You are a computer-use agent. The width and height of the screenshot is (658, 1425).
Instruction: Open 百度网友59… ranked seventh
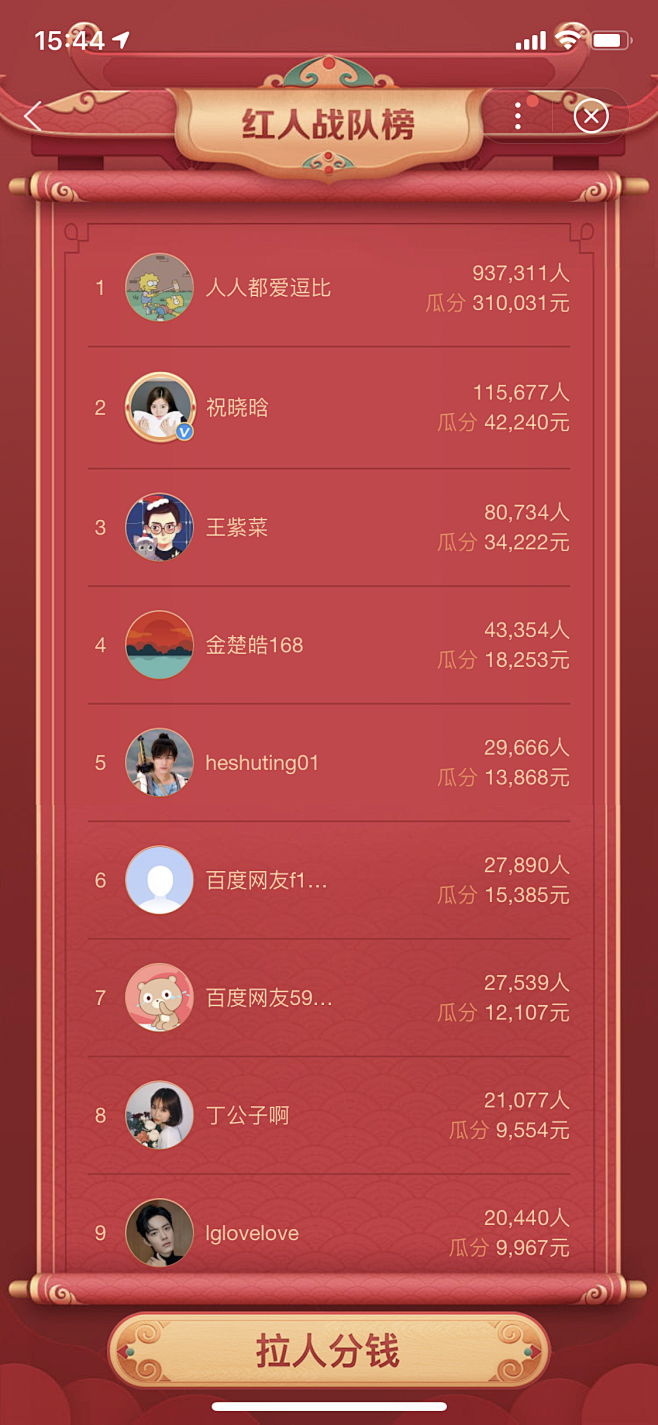point(329,998)
